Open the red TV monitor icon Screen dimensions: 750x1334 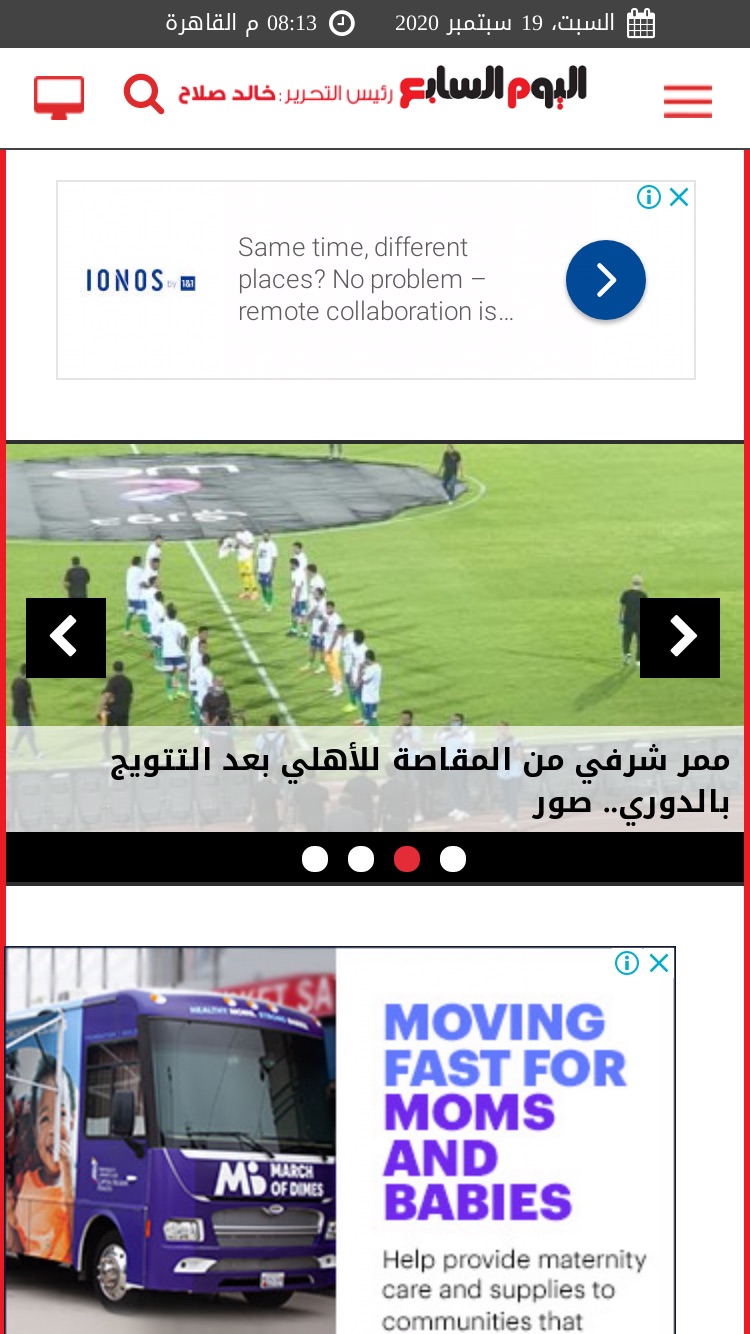coord(59,97)
